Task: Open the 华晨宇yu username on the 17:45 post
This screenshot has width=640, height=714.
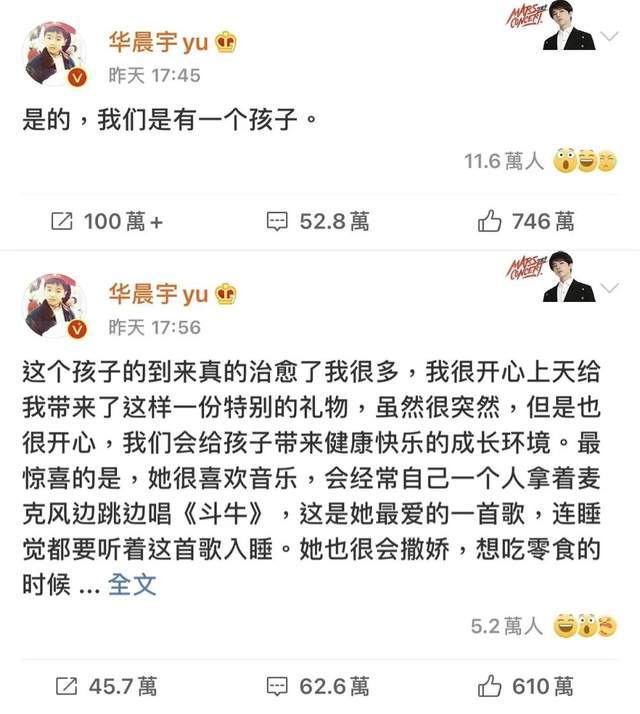Action: pos(158,42)
